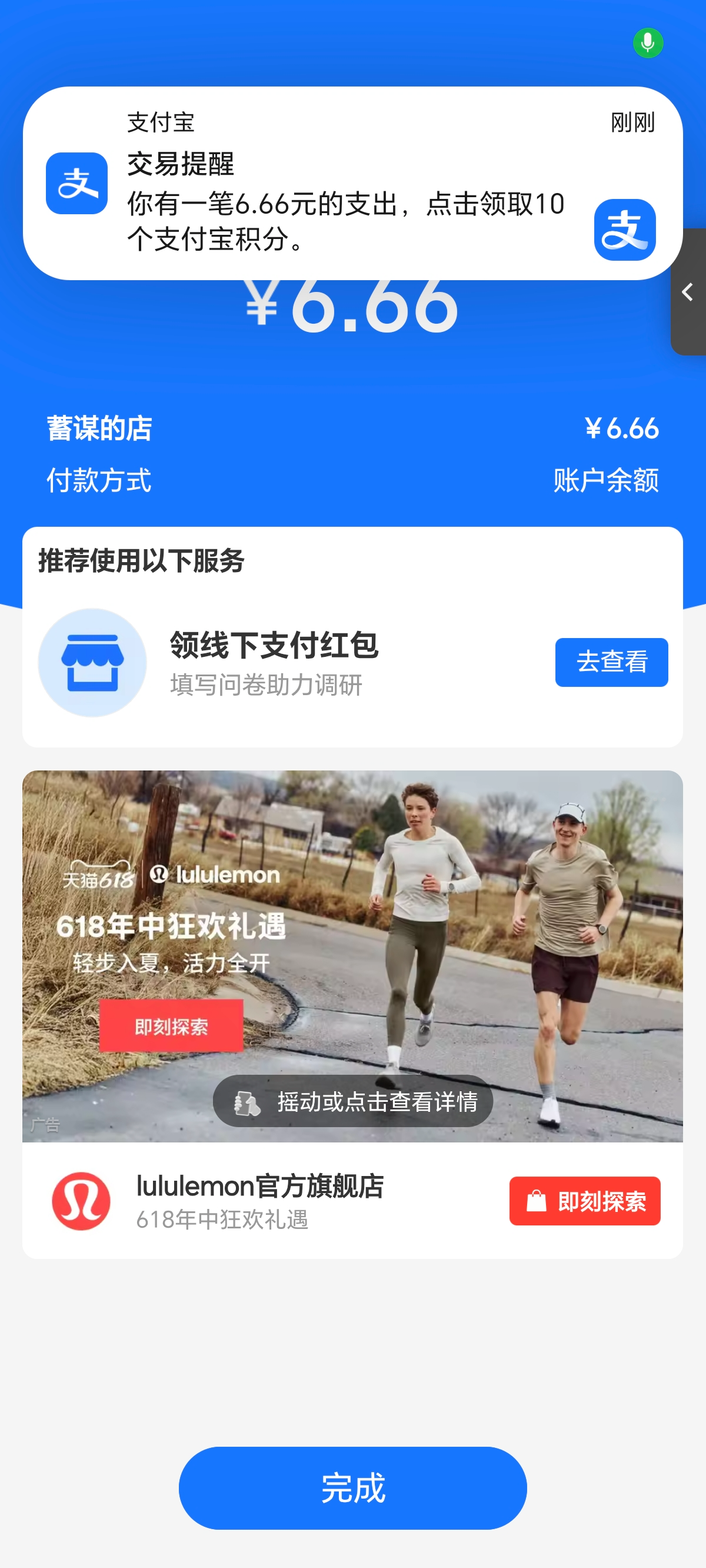The image size is (706, 1568).
Task: Expand the side panel arrow handle
Action: pos(688,292)
